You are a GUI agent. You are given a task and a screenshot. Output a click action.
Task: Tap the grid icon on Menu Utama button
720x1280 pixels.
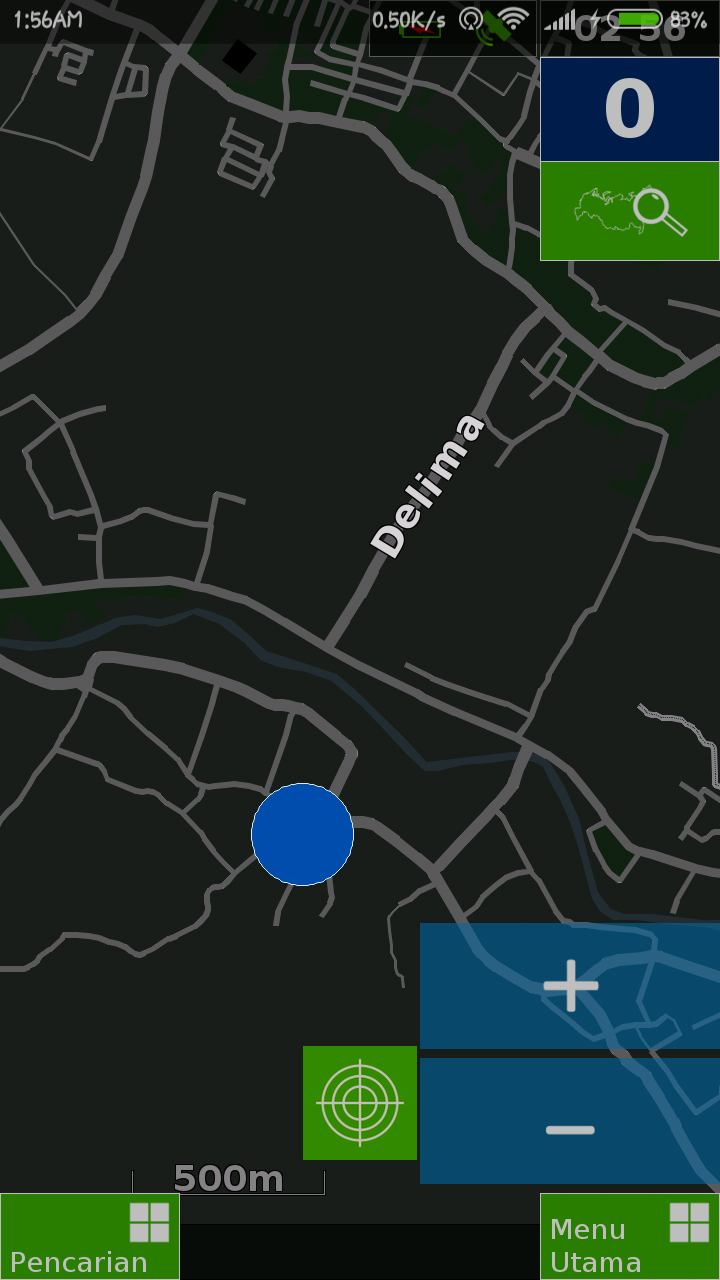(689, 1222)
